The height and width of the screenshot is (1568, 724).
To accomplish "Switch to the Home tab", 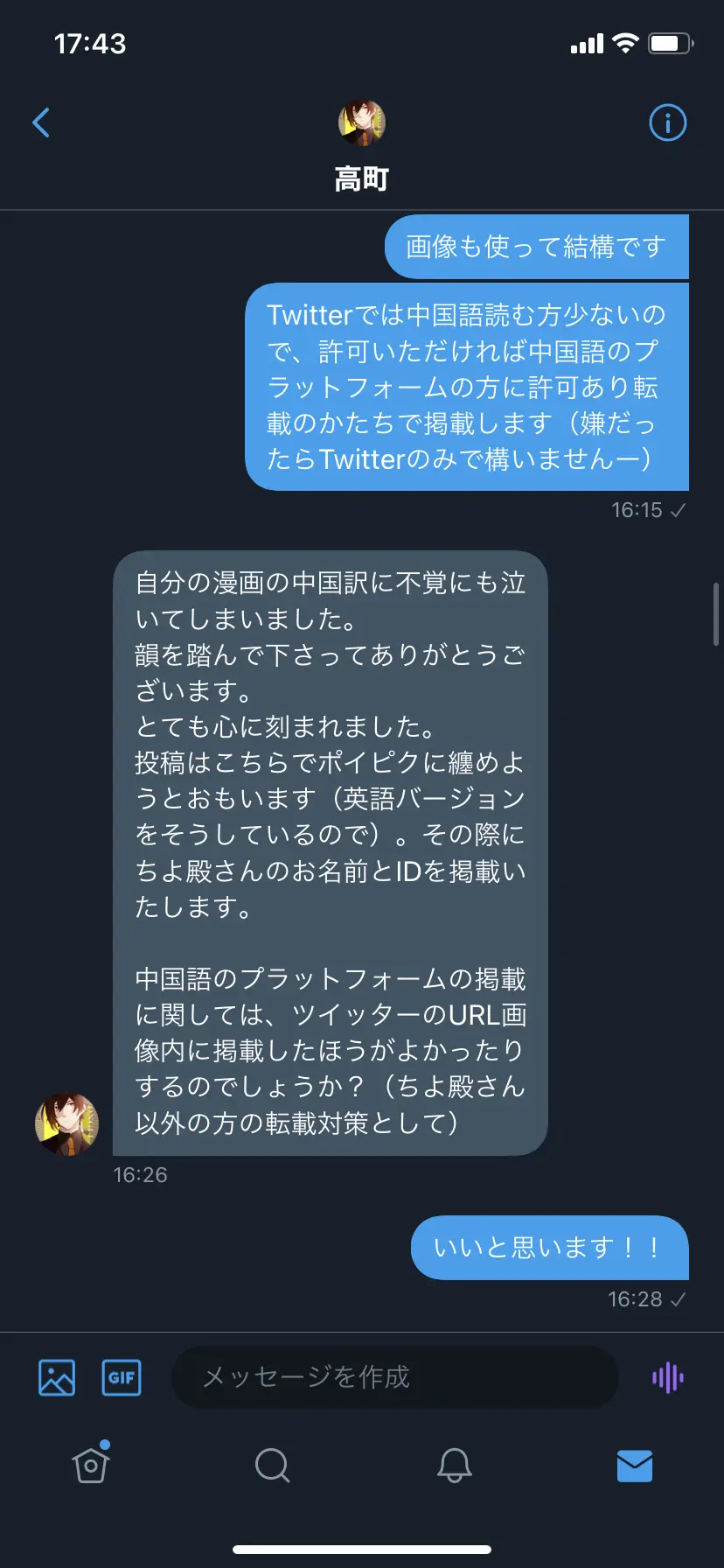I will tap(91, 1464).
